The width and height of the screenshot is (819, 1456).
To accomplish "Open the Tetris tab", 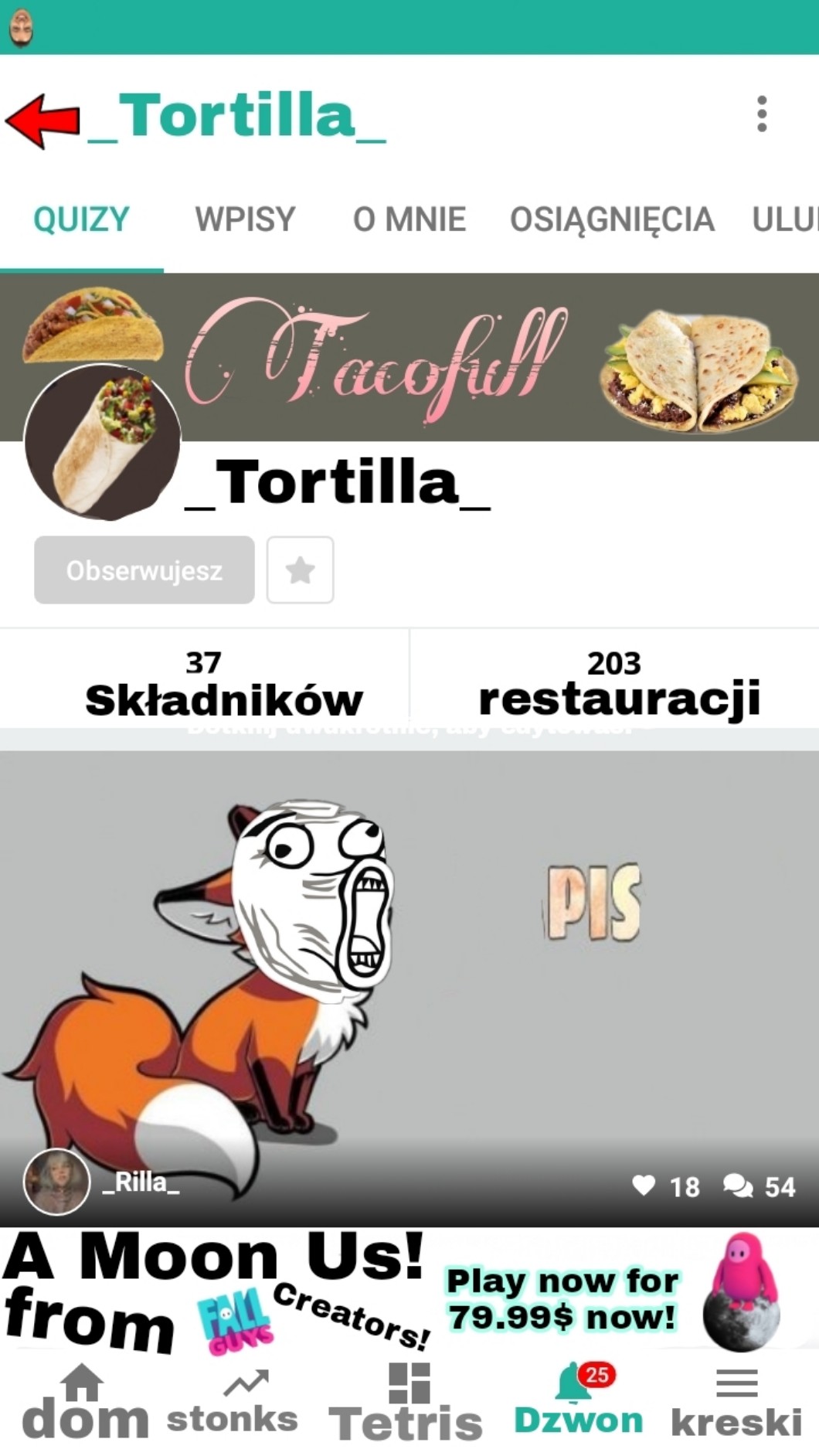I will tap(406, 1403).
